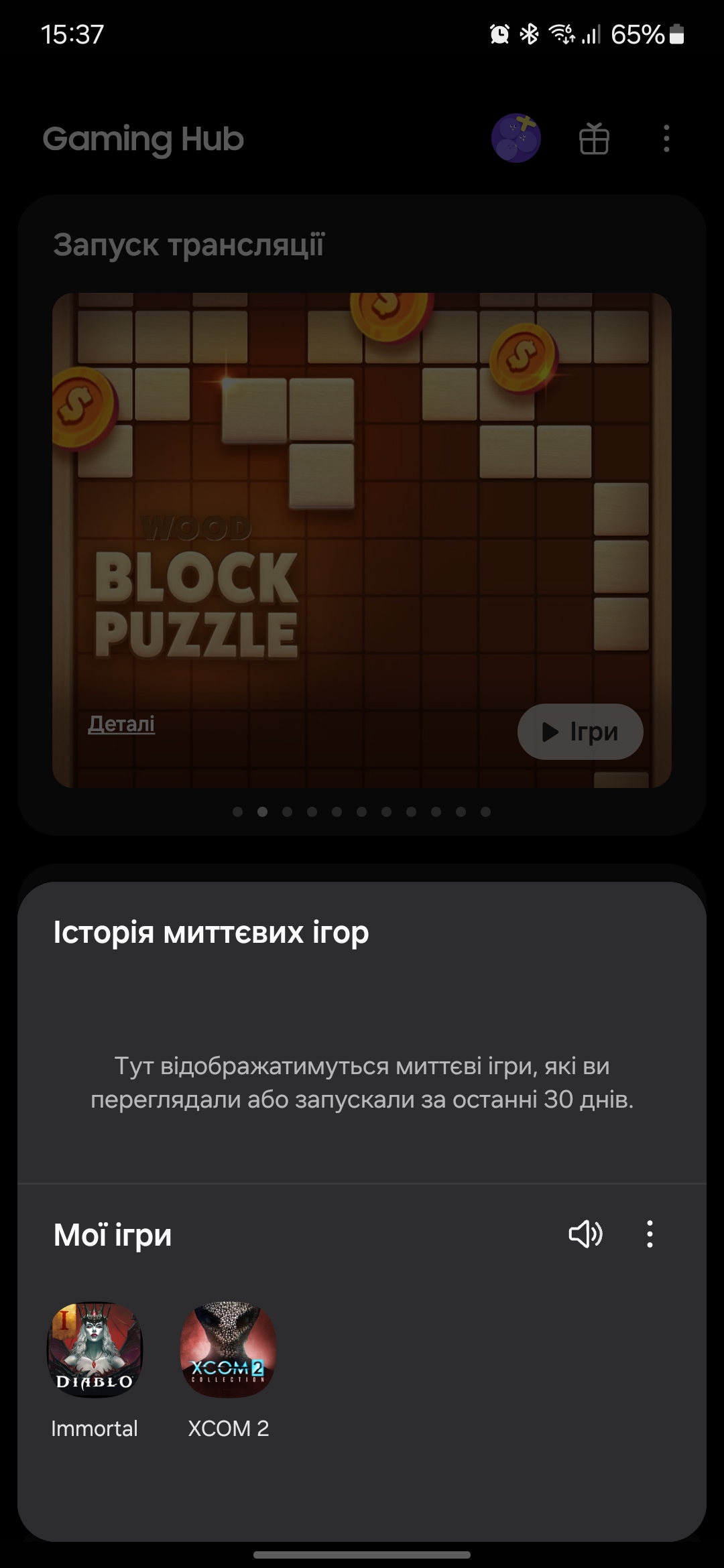The width and height of the screenshot is (724, 1568).
Task: Start the game with the Ігри button
Action: 580,732
